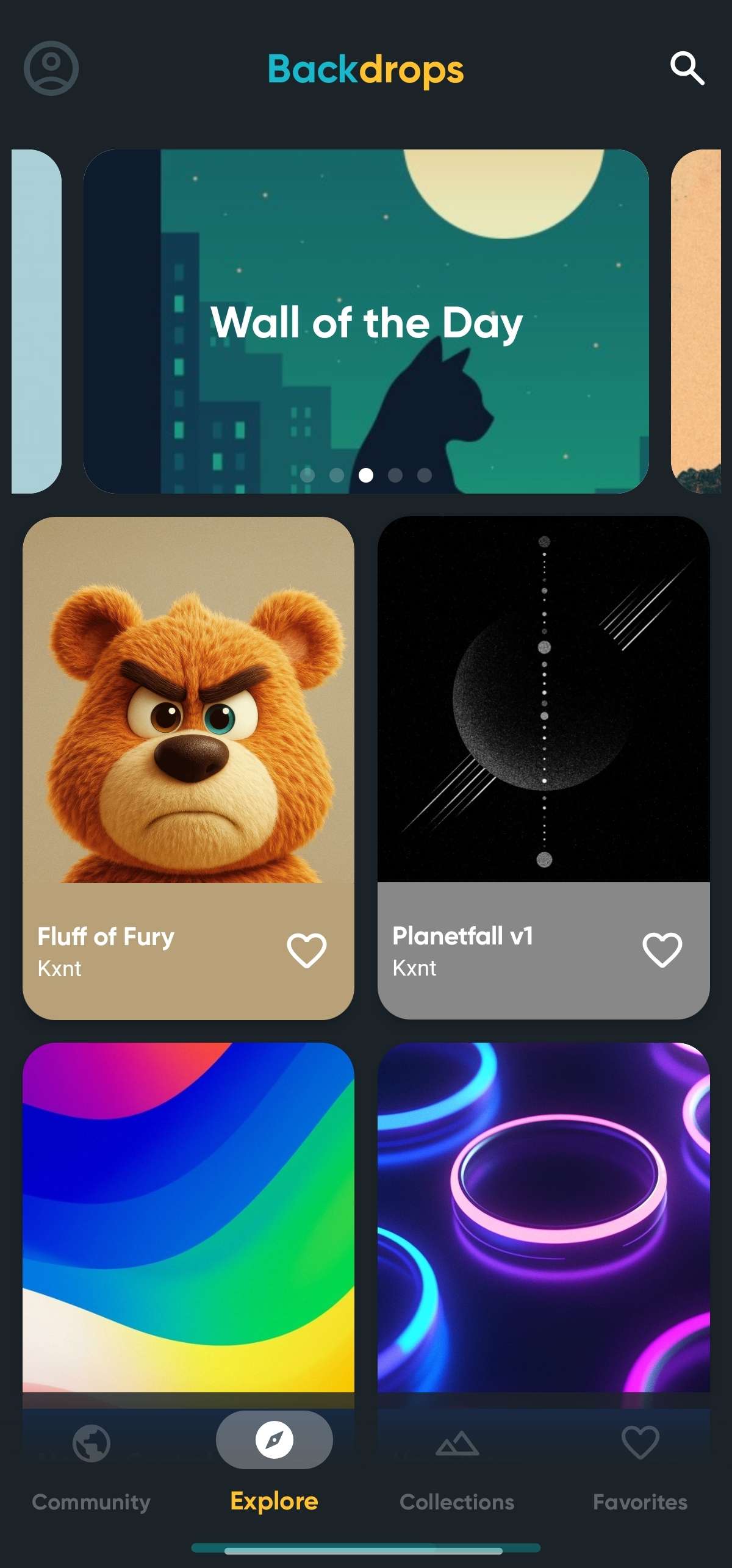The width and height of the screenshot is (732, 1568).
Task: Switch to the Favorites tab
Action: [640, 1464]
